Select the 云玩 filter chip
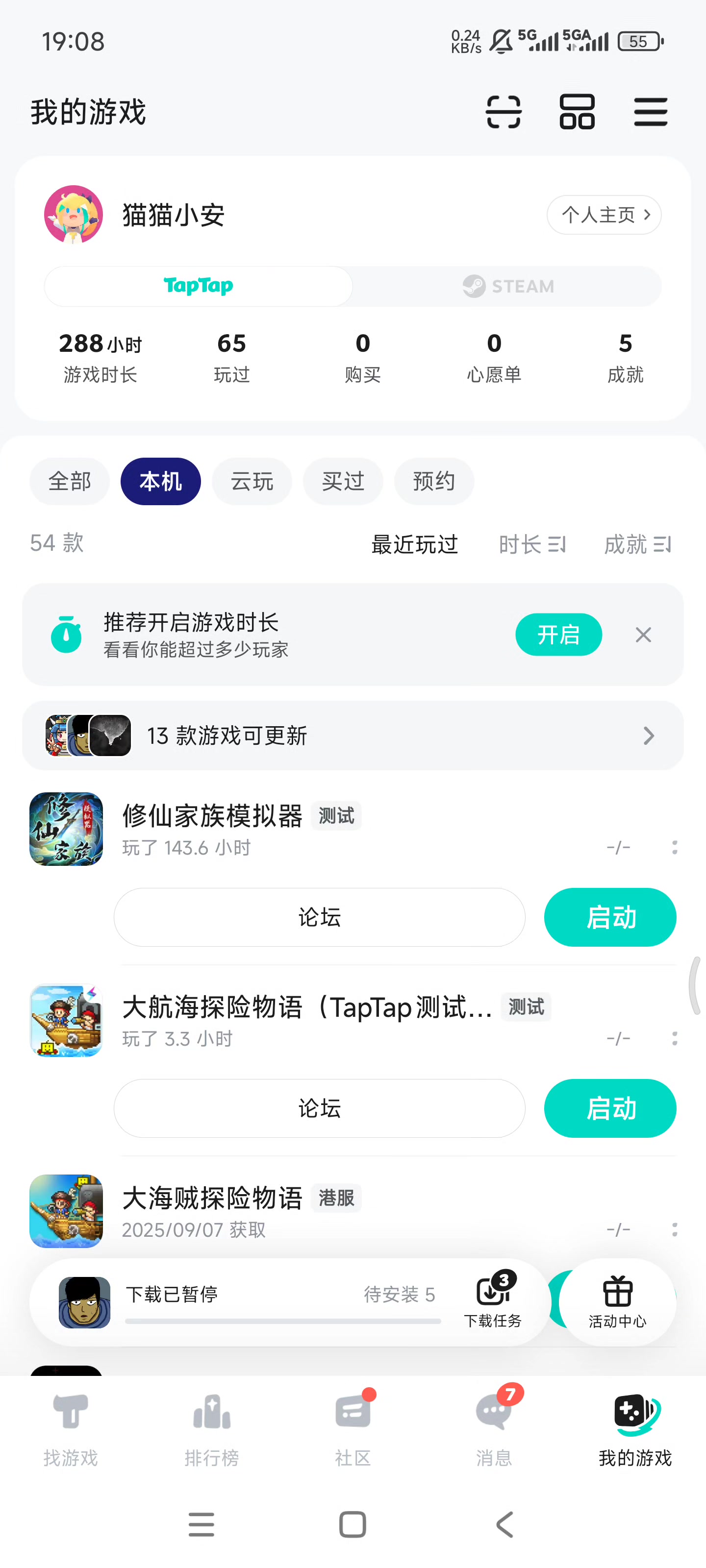Viewport: 706px width, 1568px height. click(x=252, y=482)
